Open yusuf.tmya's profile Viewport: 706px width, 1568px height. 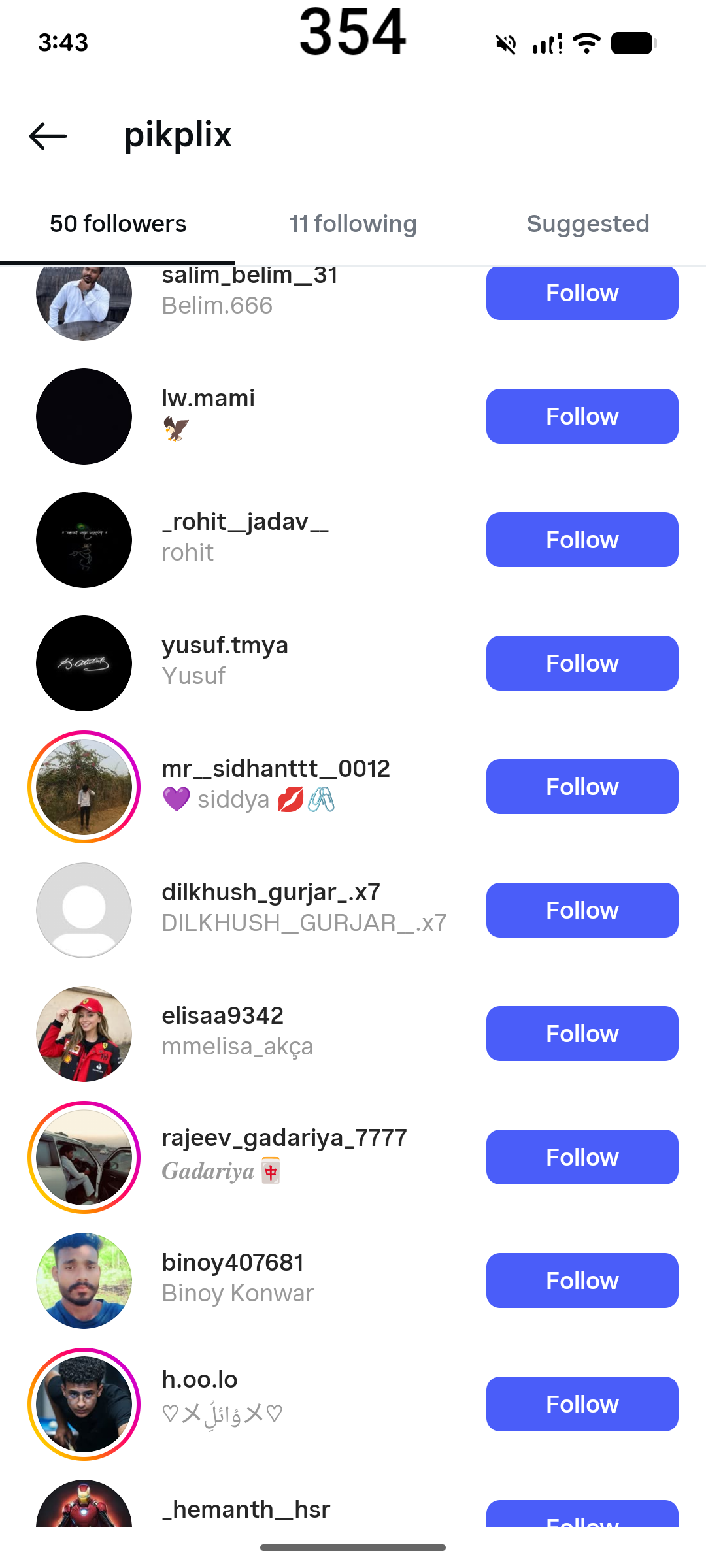click(225, 646)
